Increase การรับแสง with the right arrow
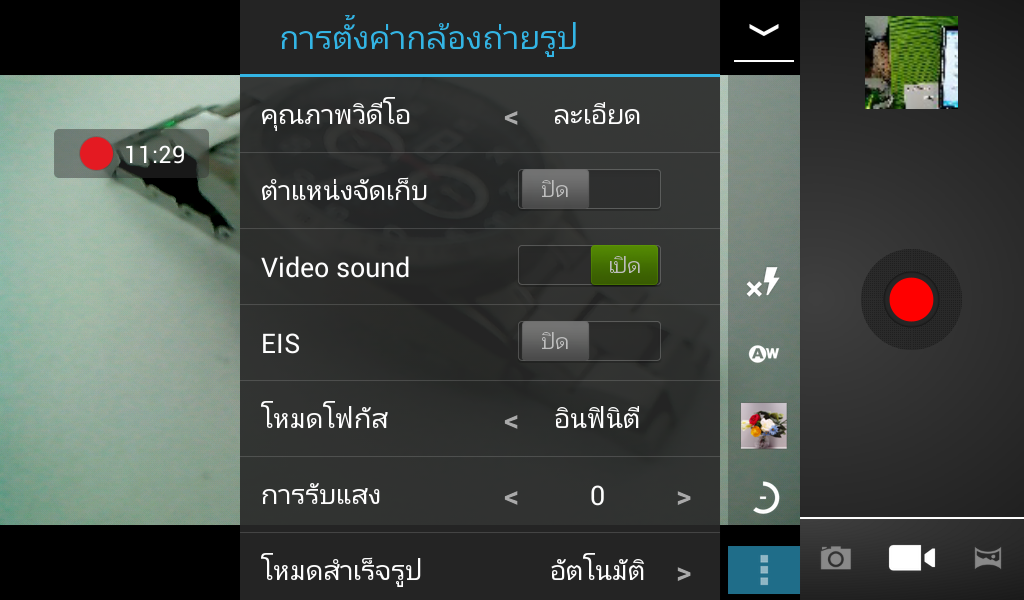The height and width of the screenshot is (600, 1024). (x=684, y=497)
